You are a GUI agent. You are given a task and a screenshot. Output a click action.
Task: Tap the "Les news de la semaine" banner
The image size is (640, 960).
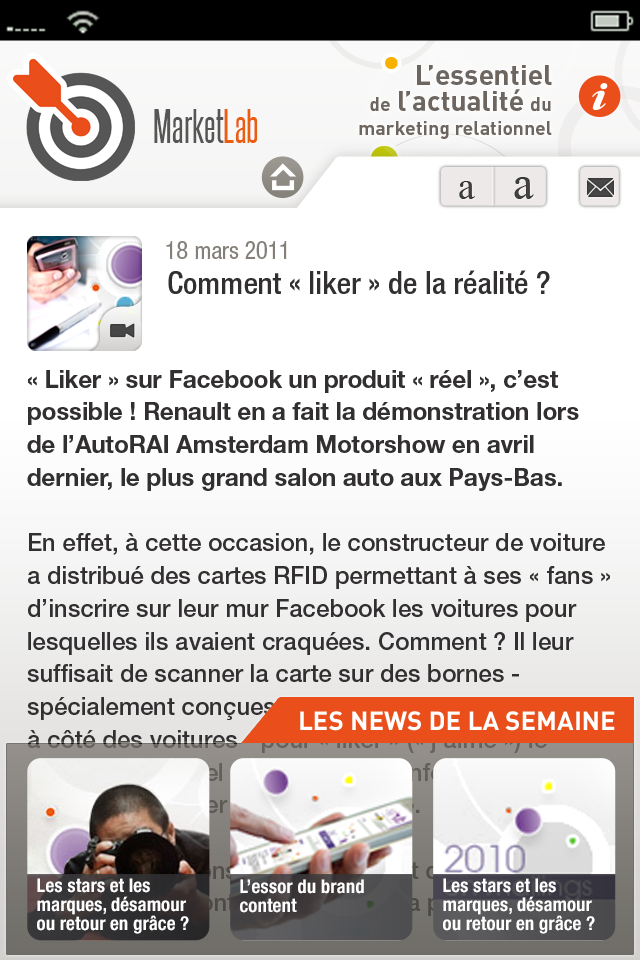tap(456, 720)
